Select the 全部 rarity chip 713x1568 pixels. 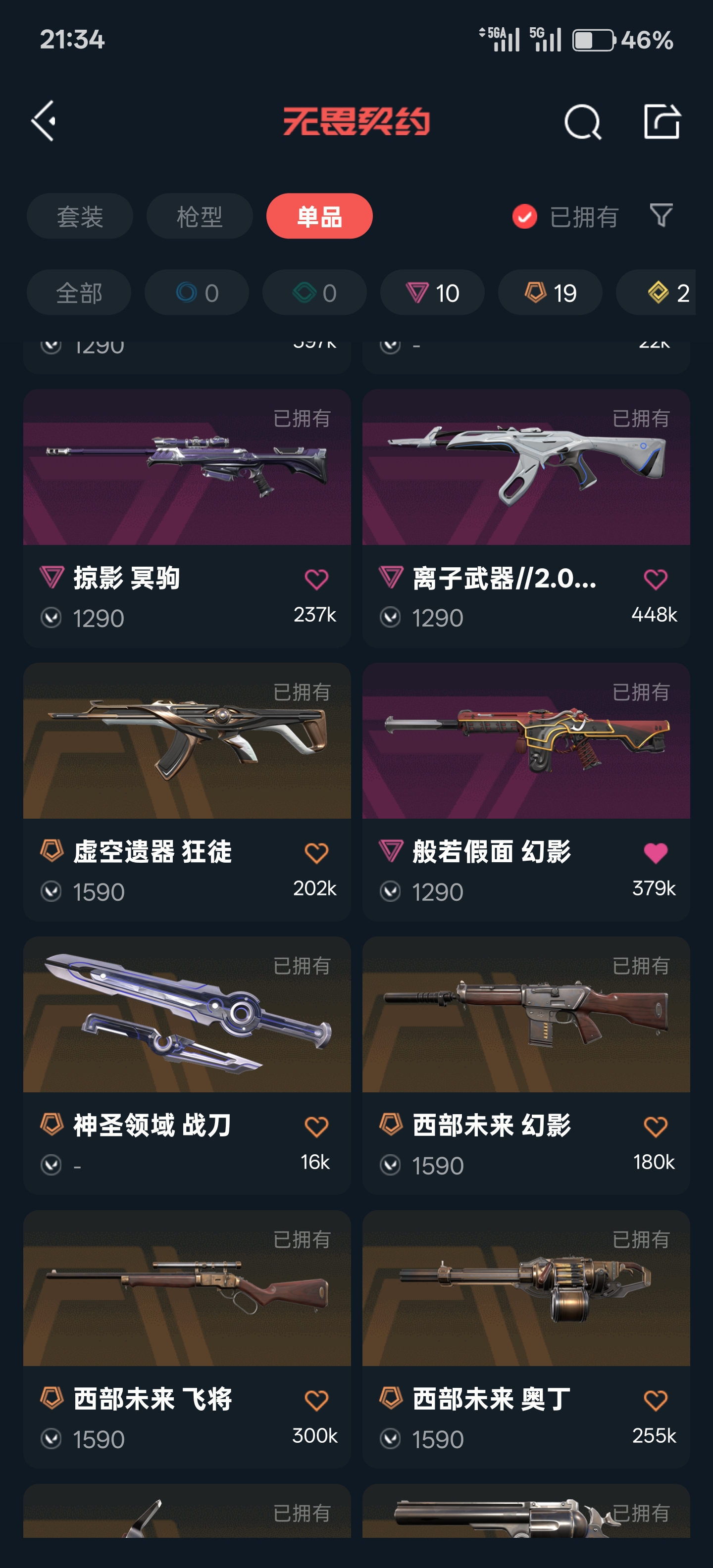click(79, 293)
